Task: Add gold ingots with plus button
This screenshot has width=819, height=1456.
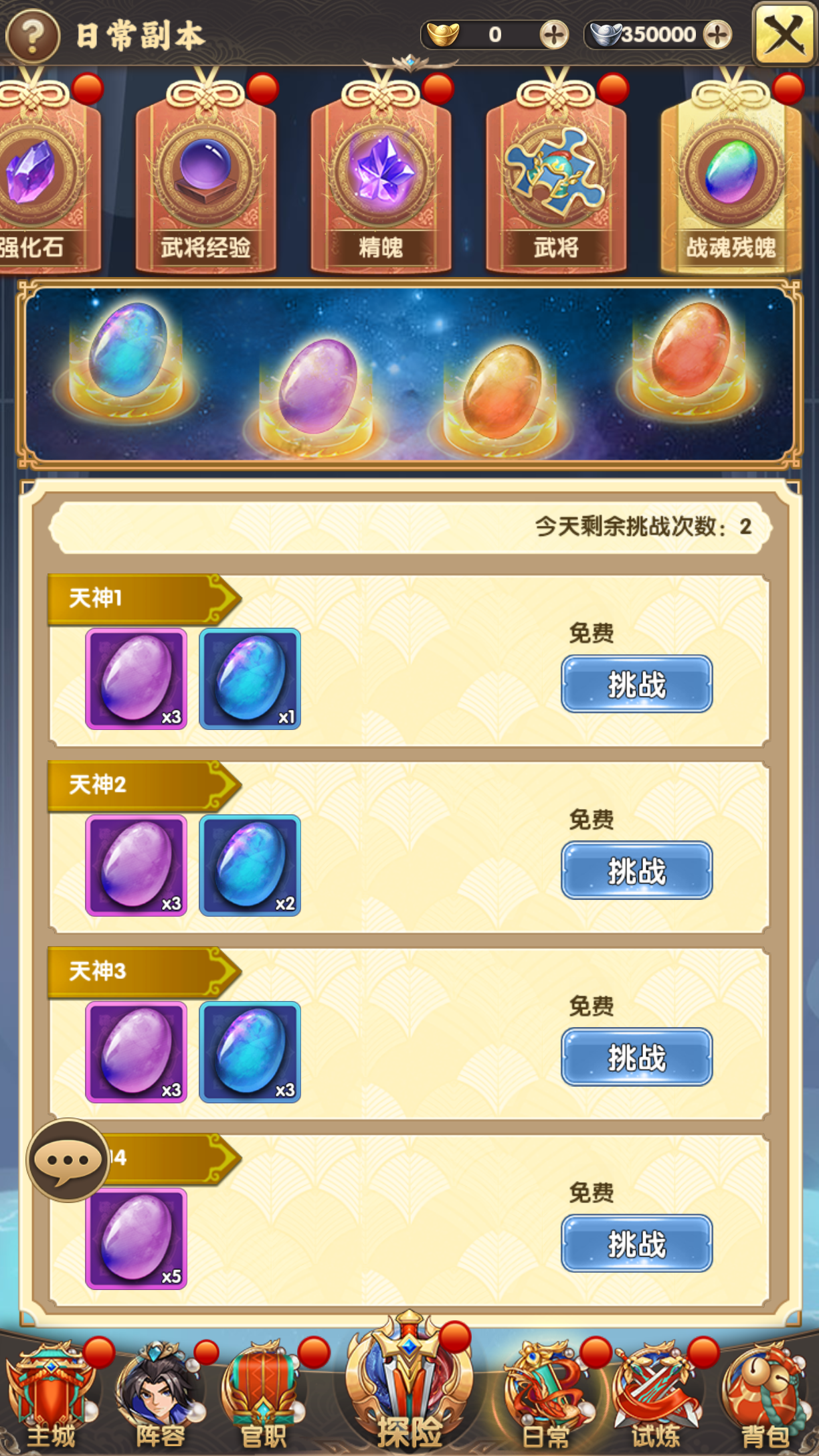Action: (x=554, y=34)
